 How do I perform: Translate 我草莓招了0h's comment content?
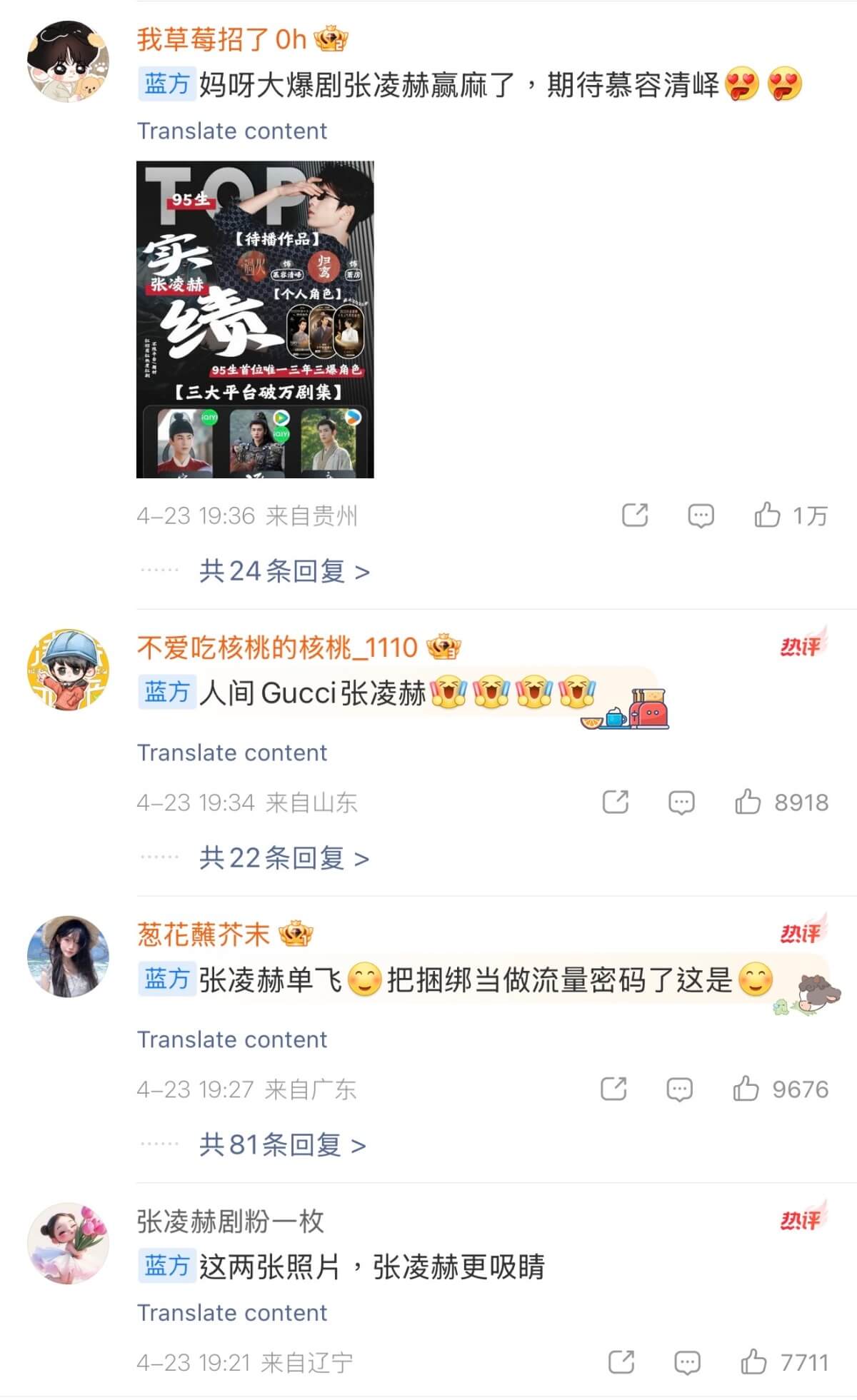(231, 131)
